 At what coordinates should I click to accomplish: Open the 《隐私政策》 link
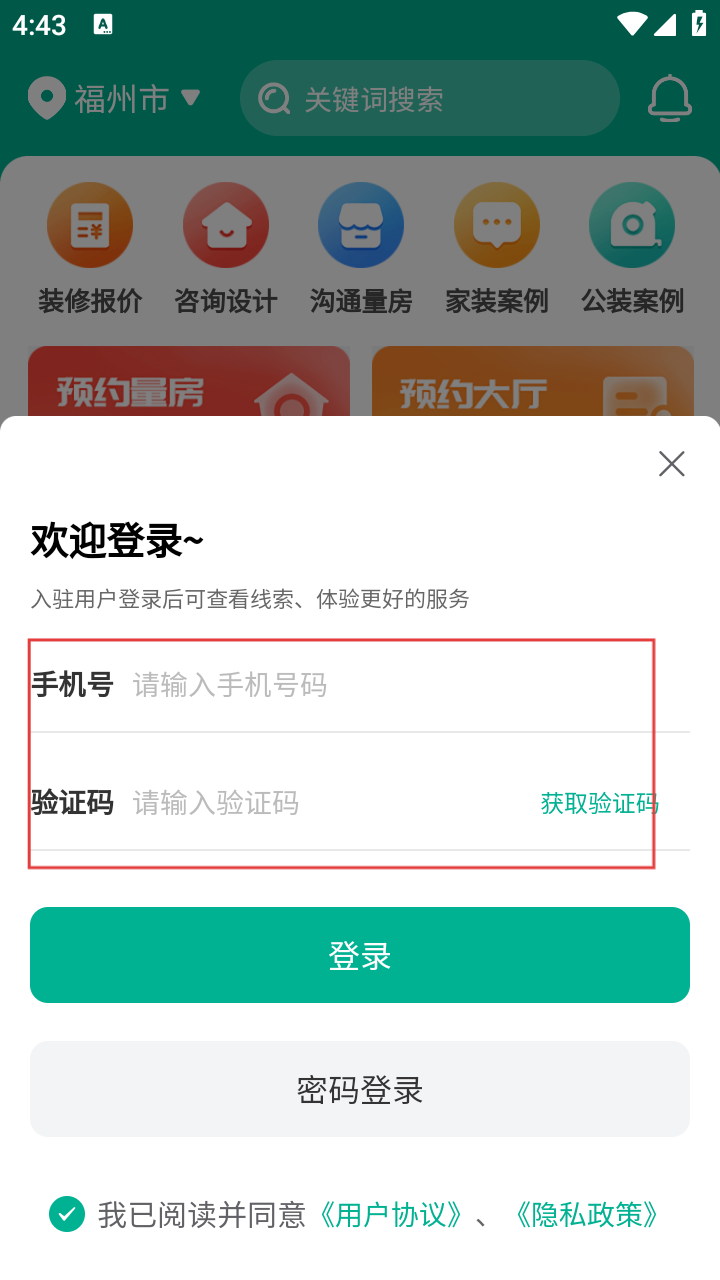pyautogui.click(x=587, y=1215)
